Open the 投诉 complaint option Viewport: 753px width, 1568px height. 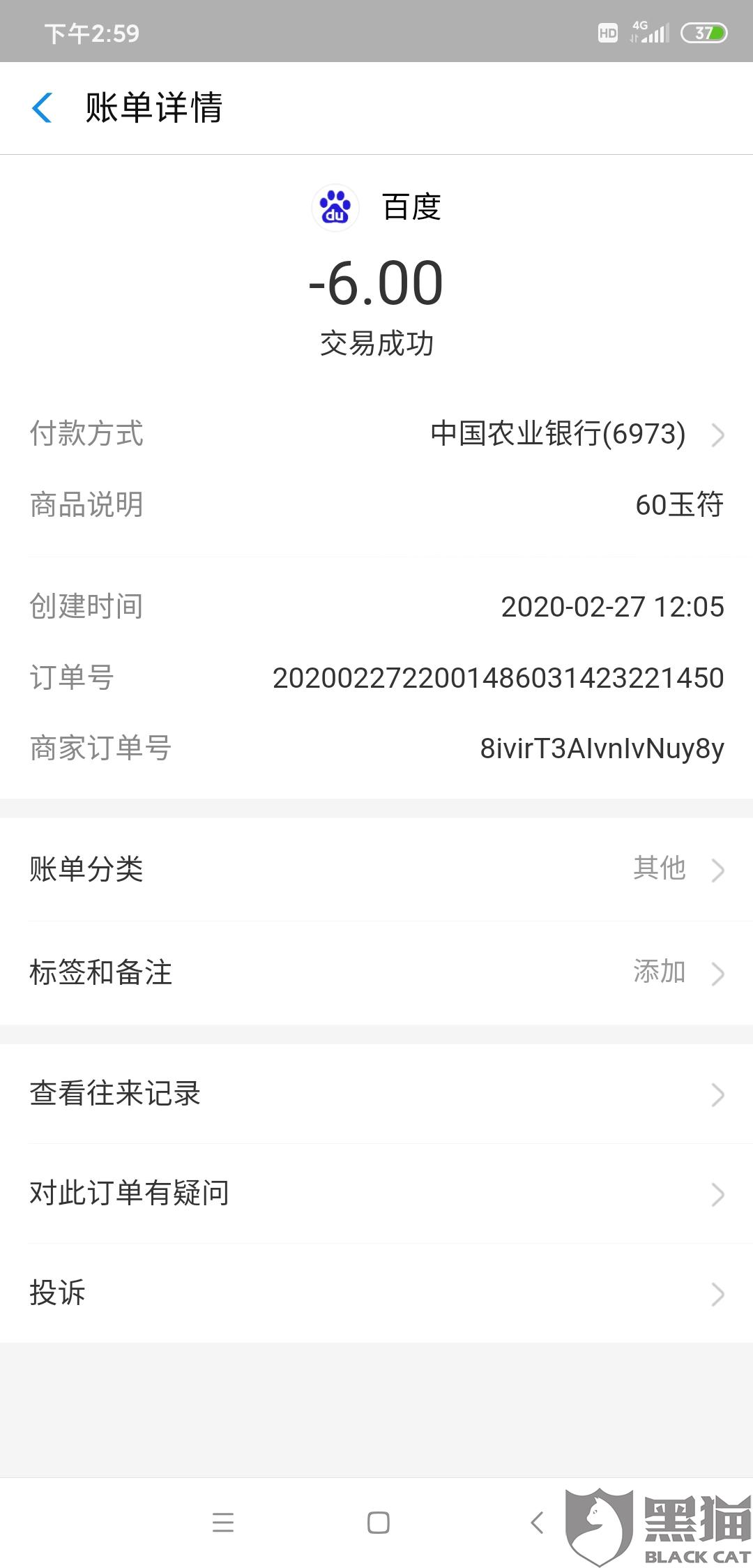coord(376,1293)
